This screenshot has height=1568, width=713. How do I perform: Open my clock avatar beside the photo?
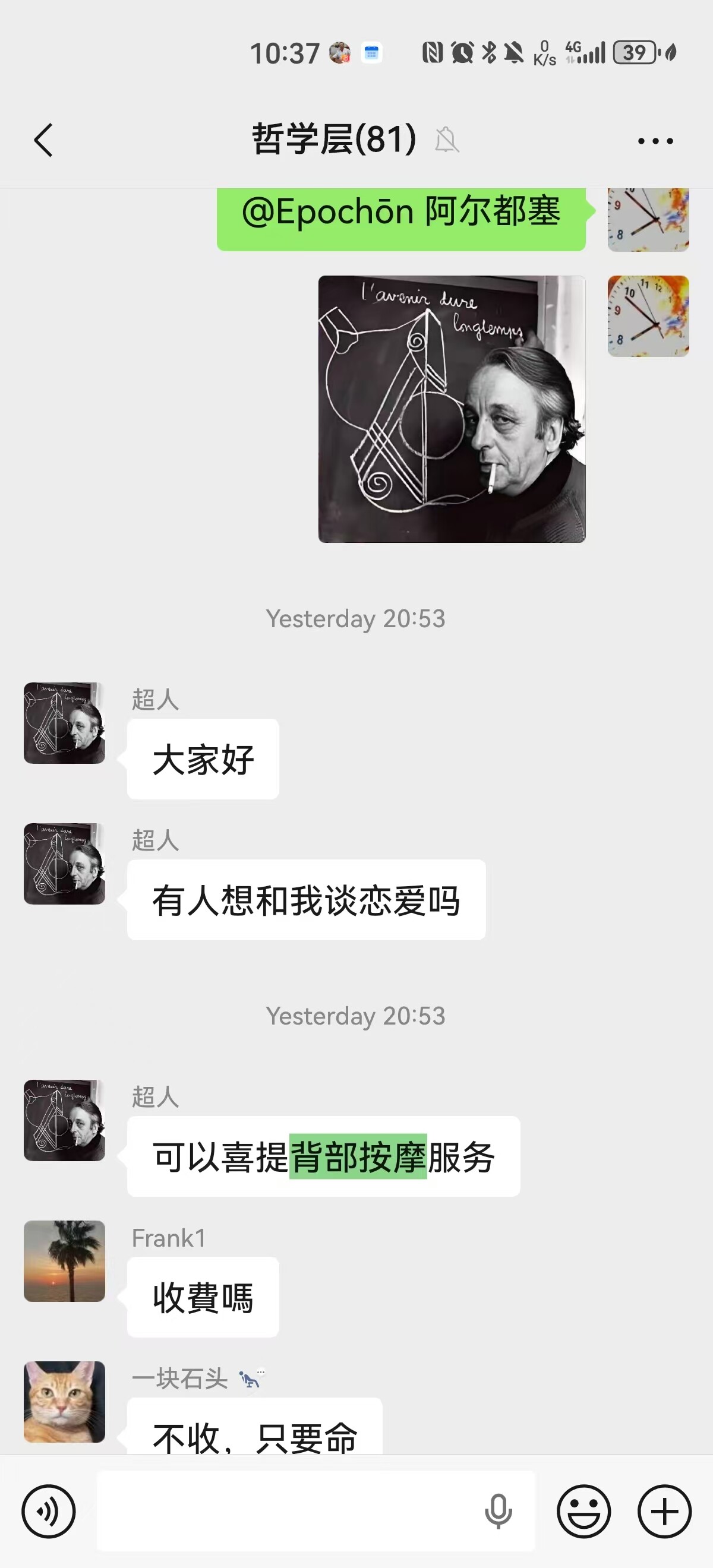click(x=648, y=316)
